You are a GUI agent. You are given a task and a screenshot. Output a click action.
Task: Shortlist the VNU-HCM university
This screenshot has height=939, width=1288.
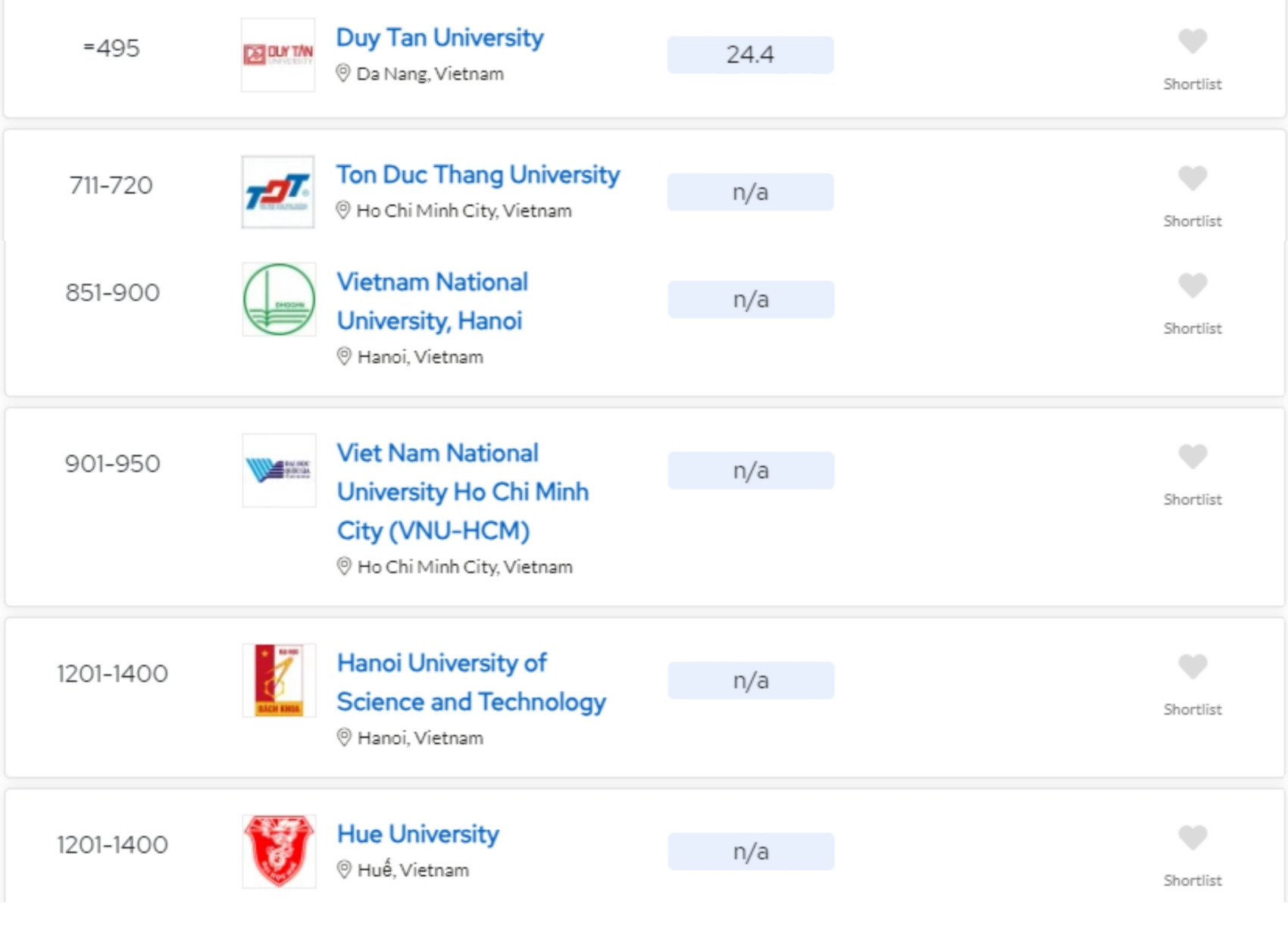[1192, 457]
